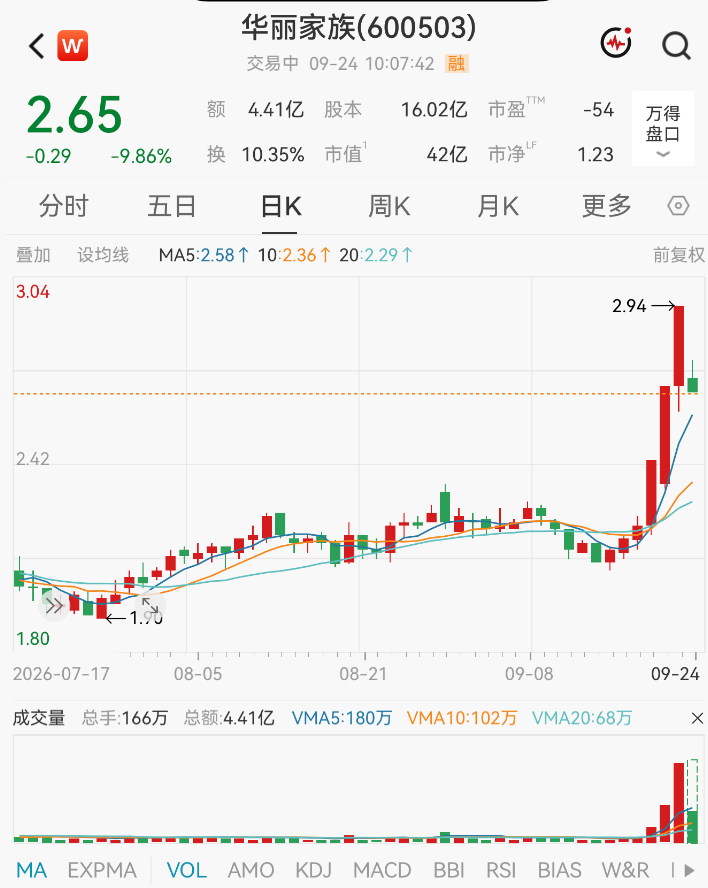
Task: Switch sub-chart to AMO indicator
Action: click(251, 870)
